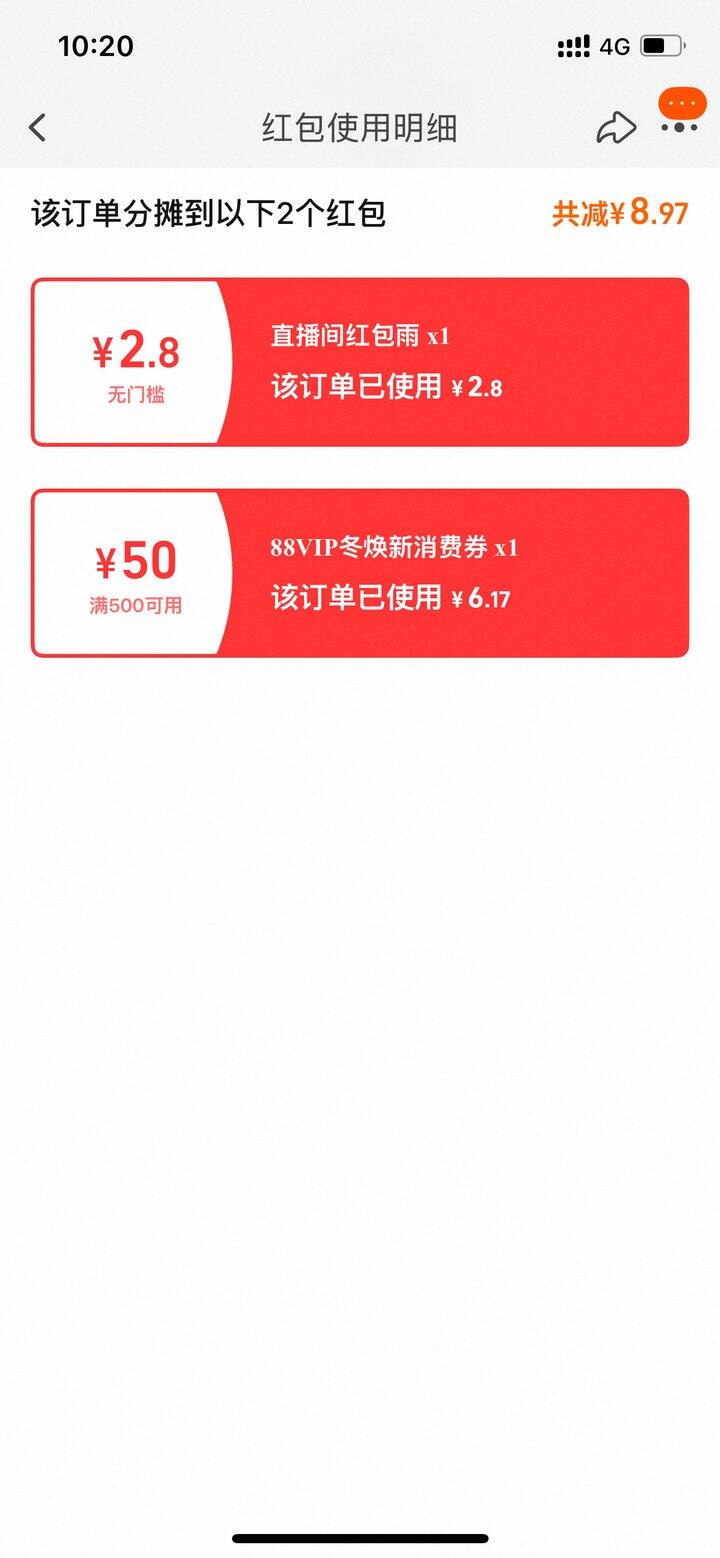Share this red packet details page
This screenshot has width=720, height=1558.
tap(615, 128)
